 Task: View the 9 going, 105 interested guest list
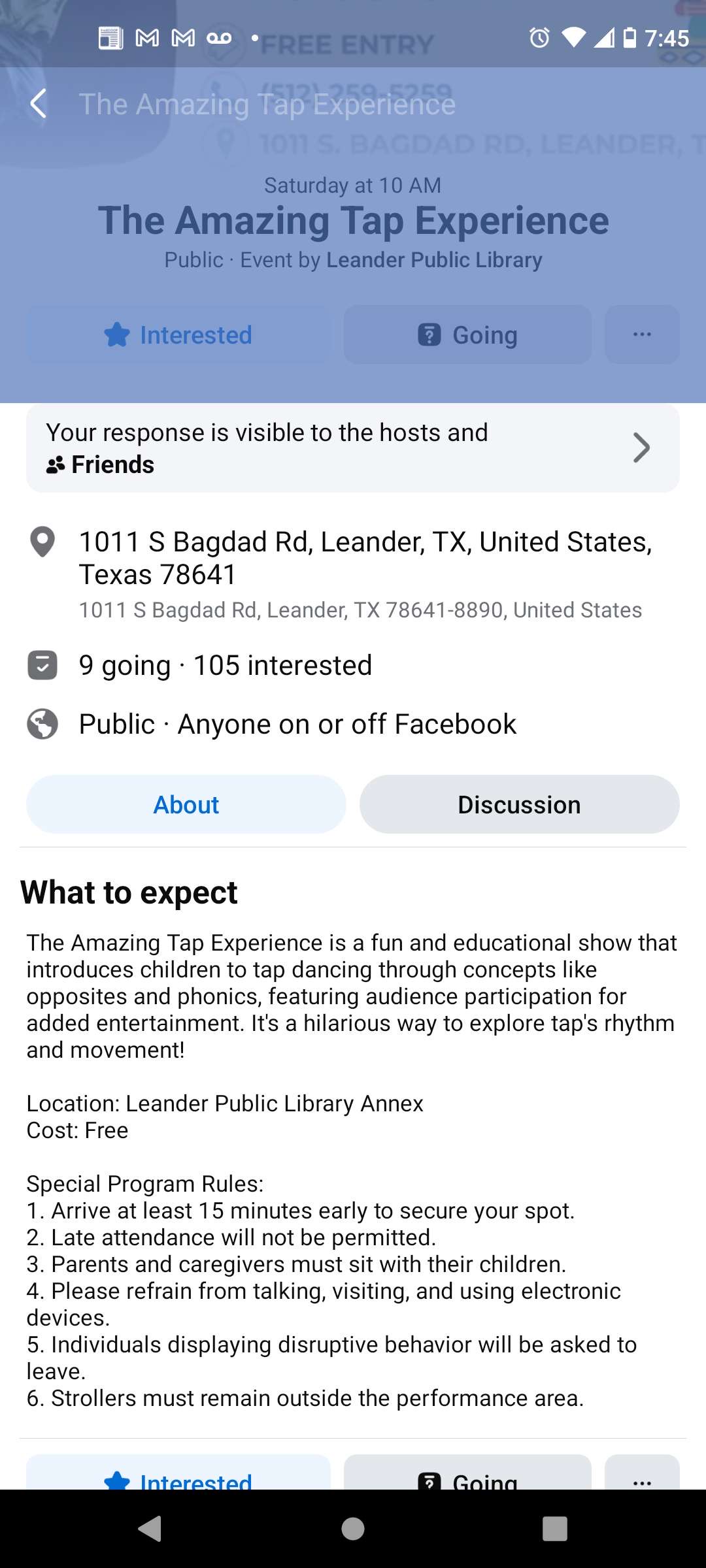[x=225, y=665]
